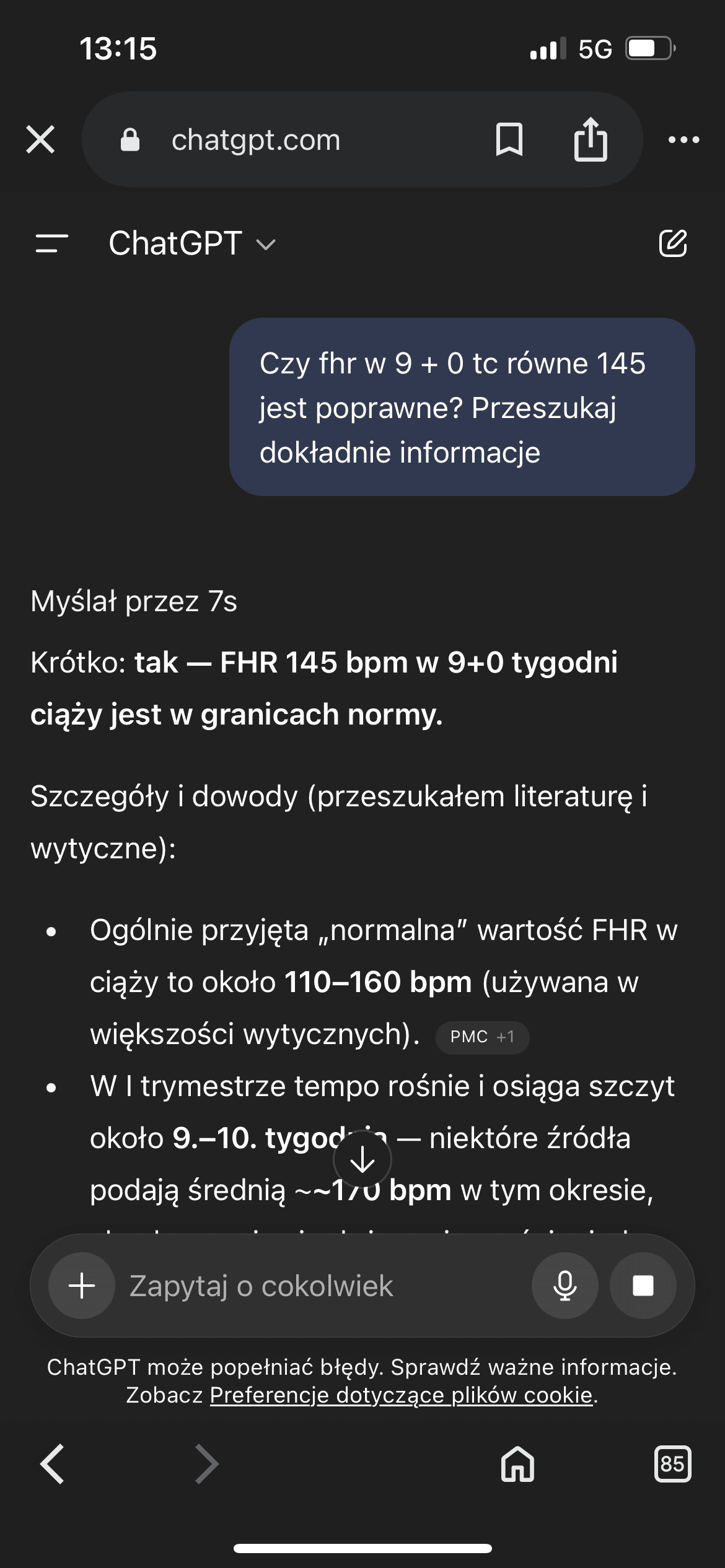Stop the response generation
The image size is (725, 1568).
643,1286
